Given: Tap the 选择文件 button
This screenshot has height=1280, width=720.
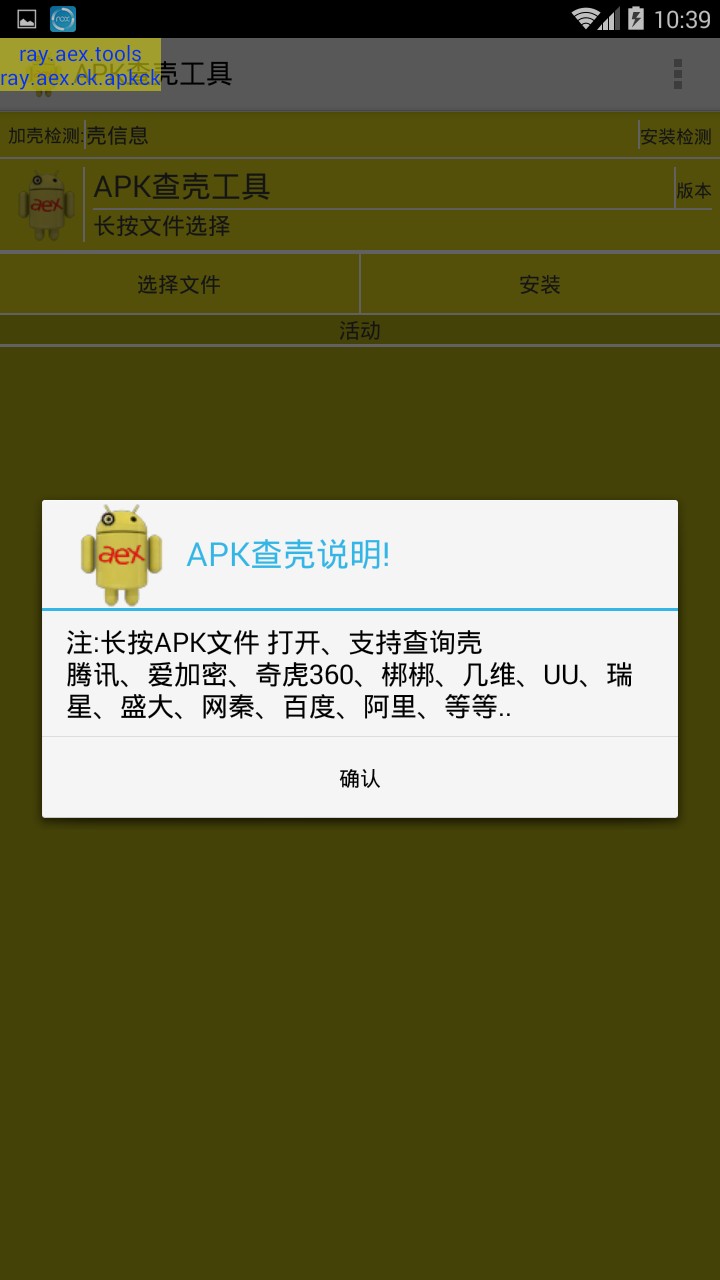Looking at the screenshot, I should 179,285.
